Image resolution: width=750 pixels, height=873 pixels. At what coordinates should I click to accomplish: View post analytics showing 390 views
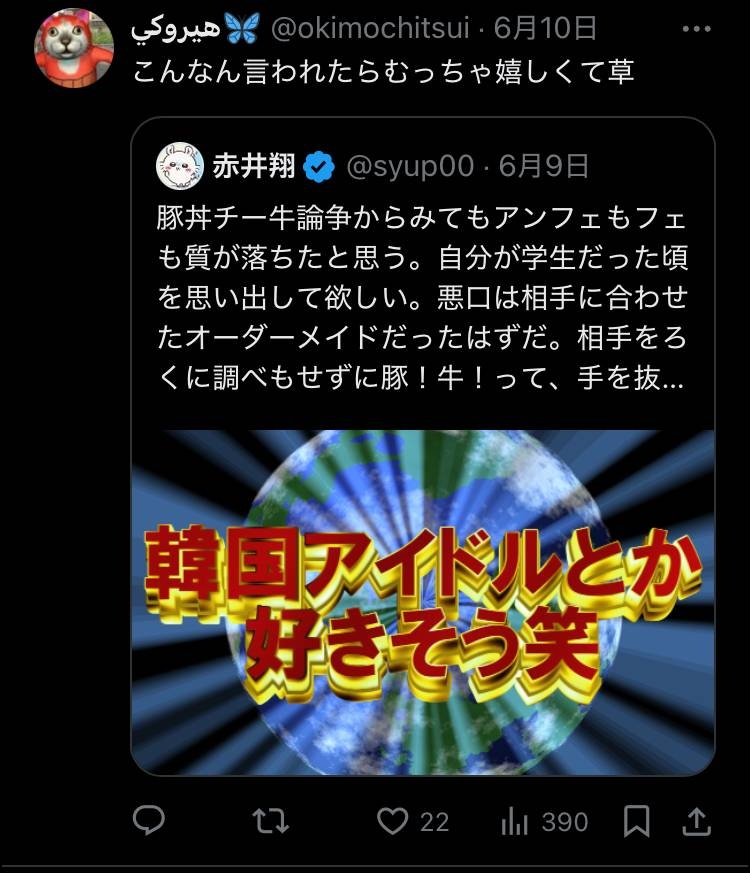click(x=515, y=821)
